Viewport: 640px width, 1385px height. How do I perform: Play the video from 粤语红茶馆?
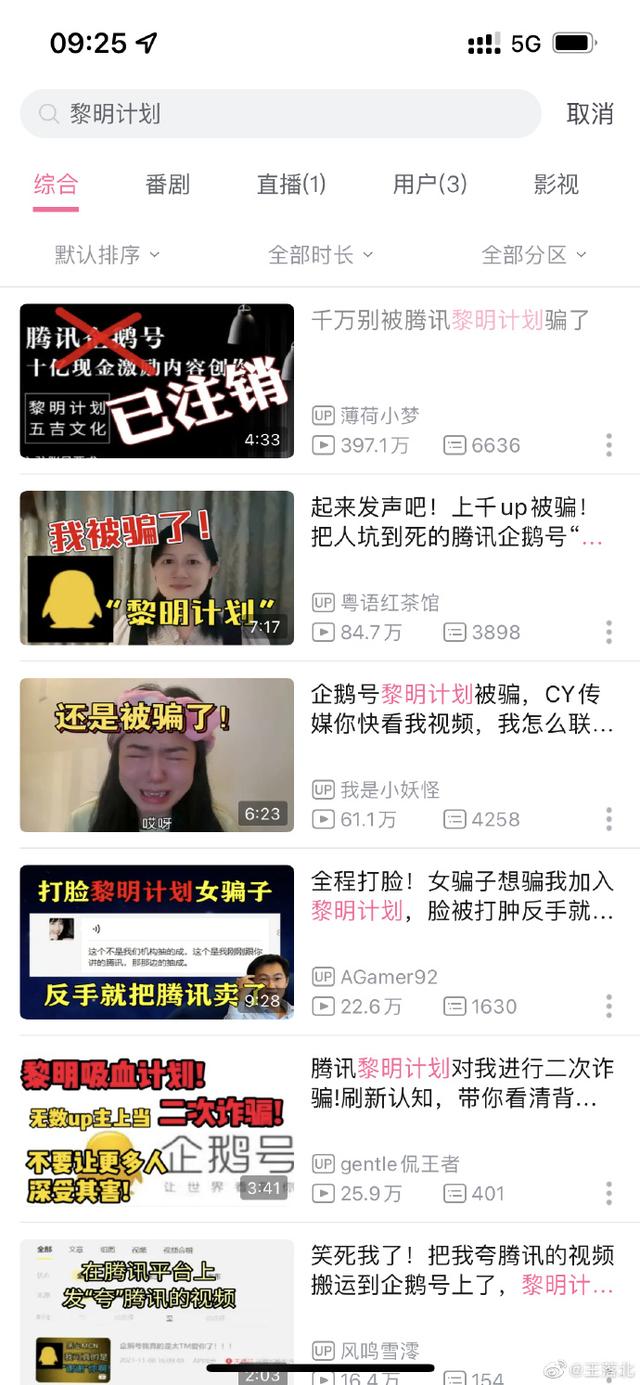pos(157,568)
